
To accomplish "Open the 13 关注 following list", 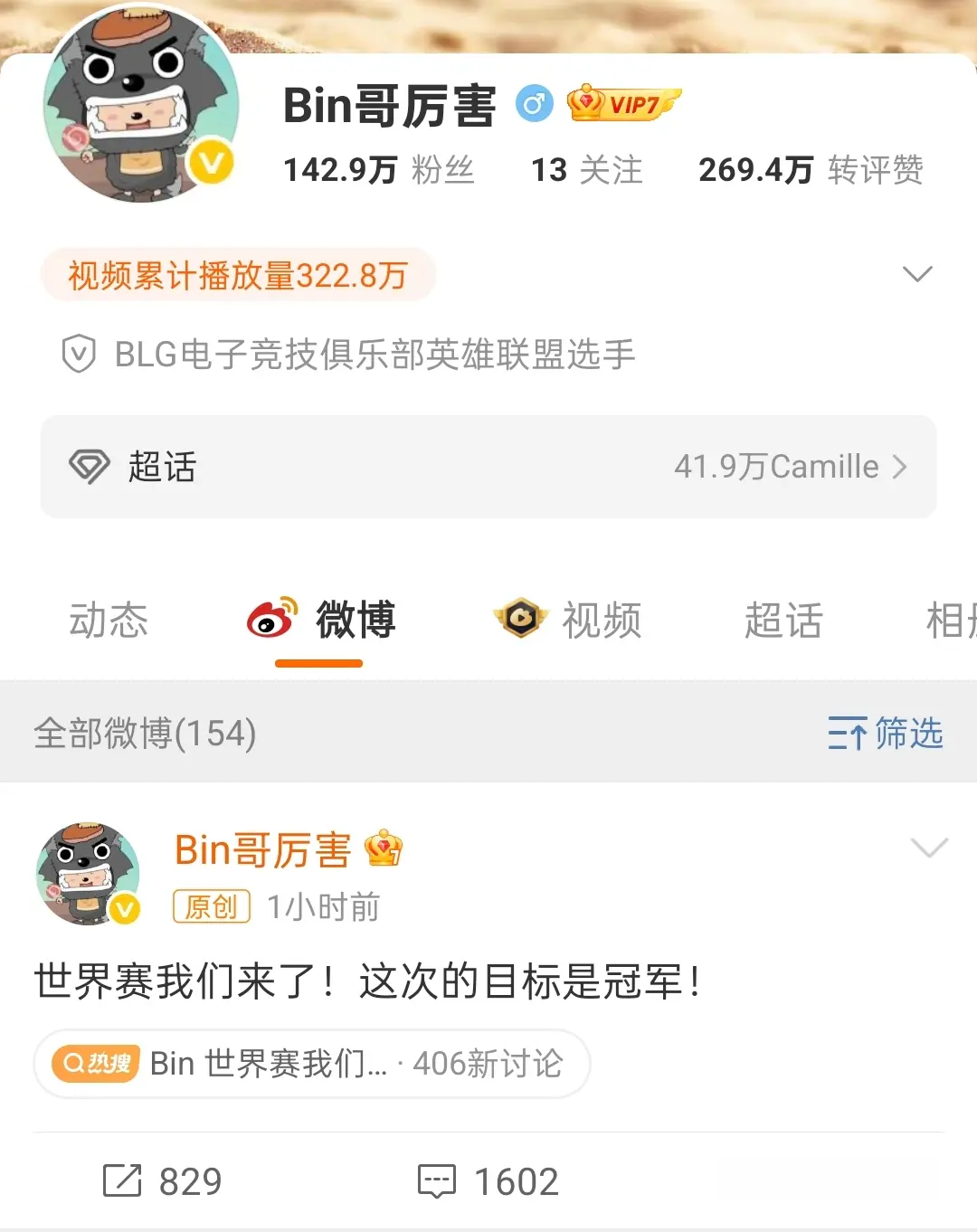I will click(586, 170).
